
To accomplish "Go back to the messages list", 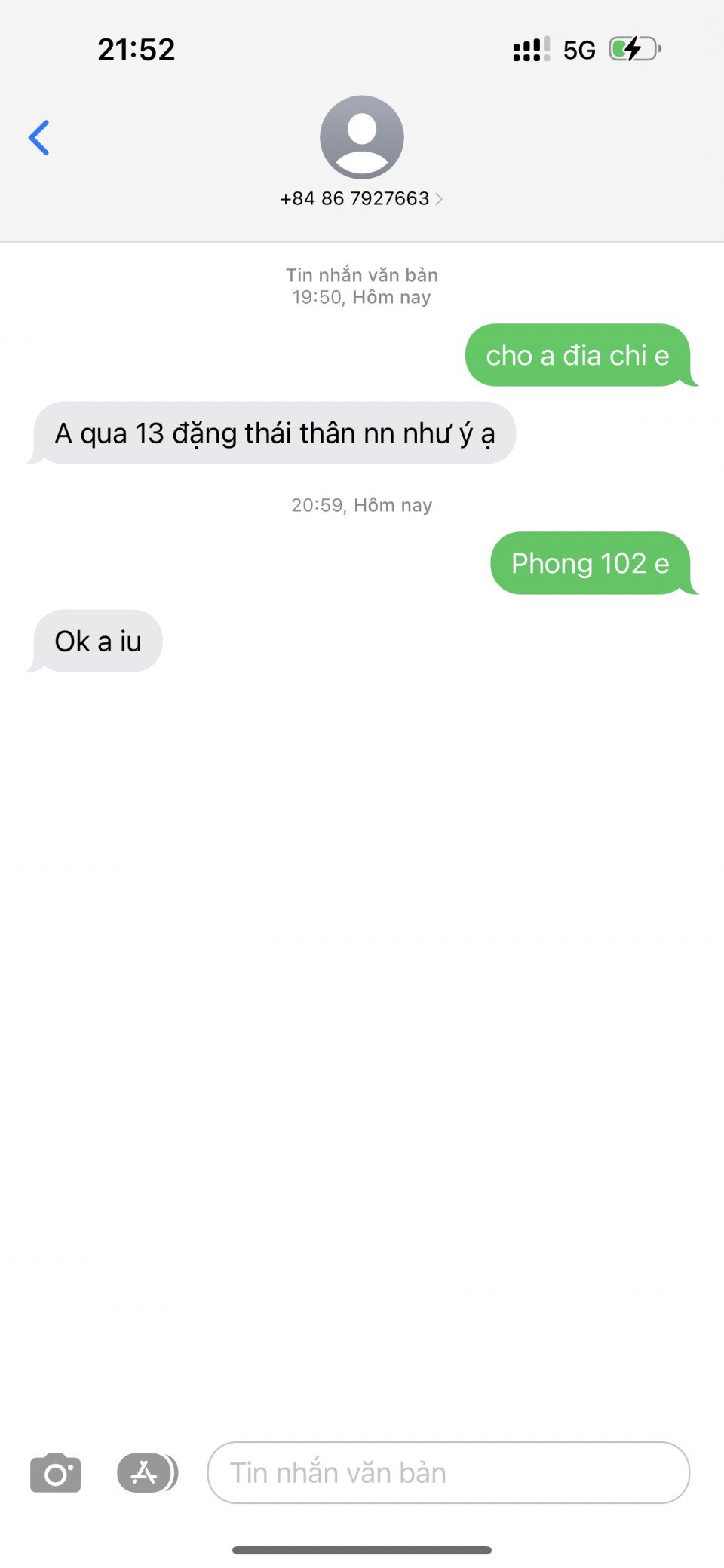I will pyautogui.click(x=39, y=138).
